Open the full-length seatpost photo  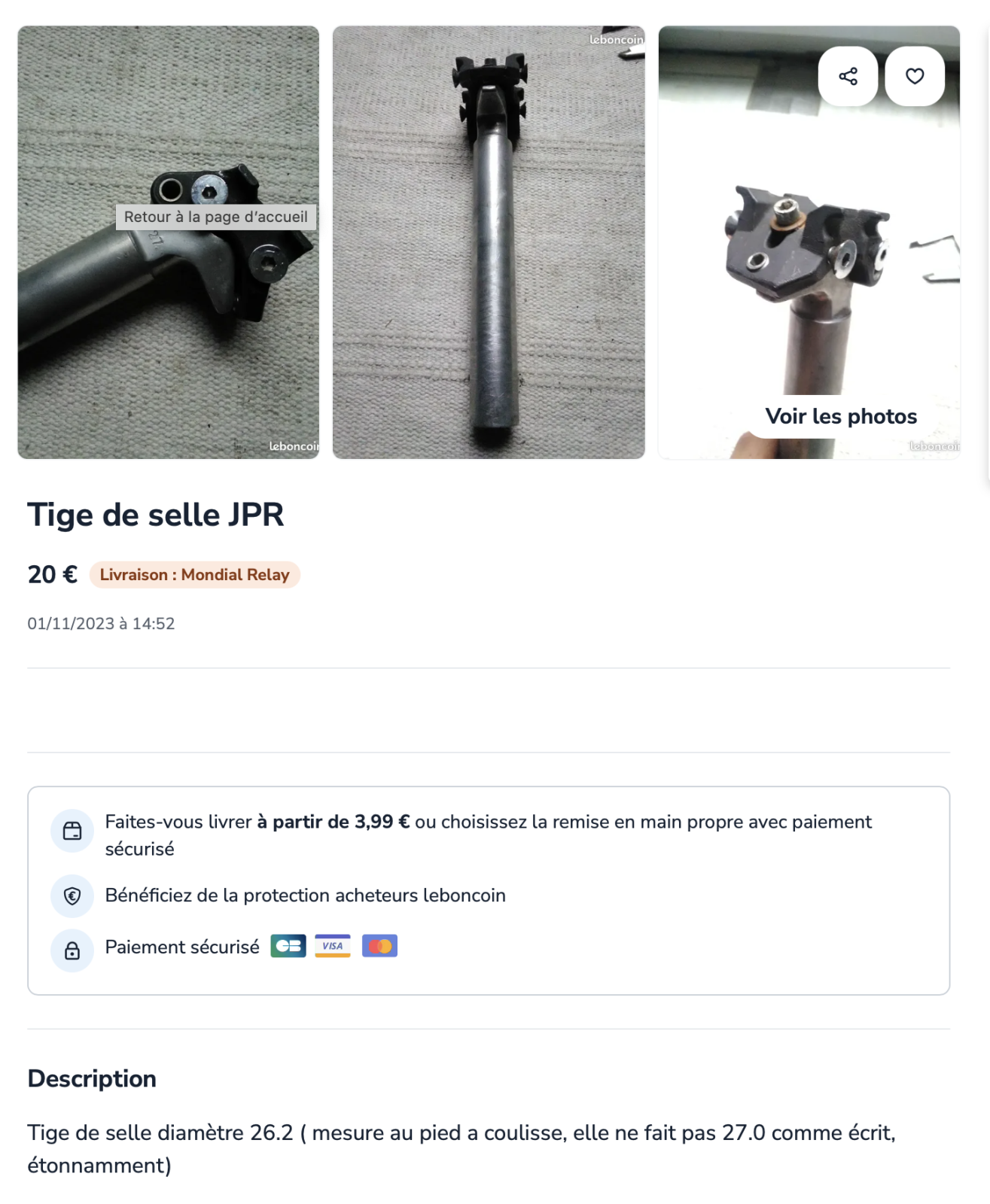pyautogui.click(x=489, y=242)
